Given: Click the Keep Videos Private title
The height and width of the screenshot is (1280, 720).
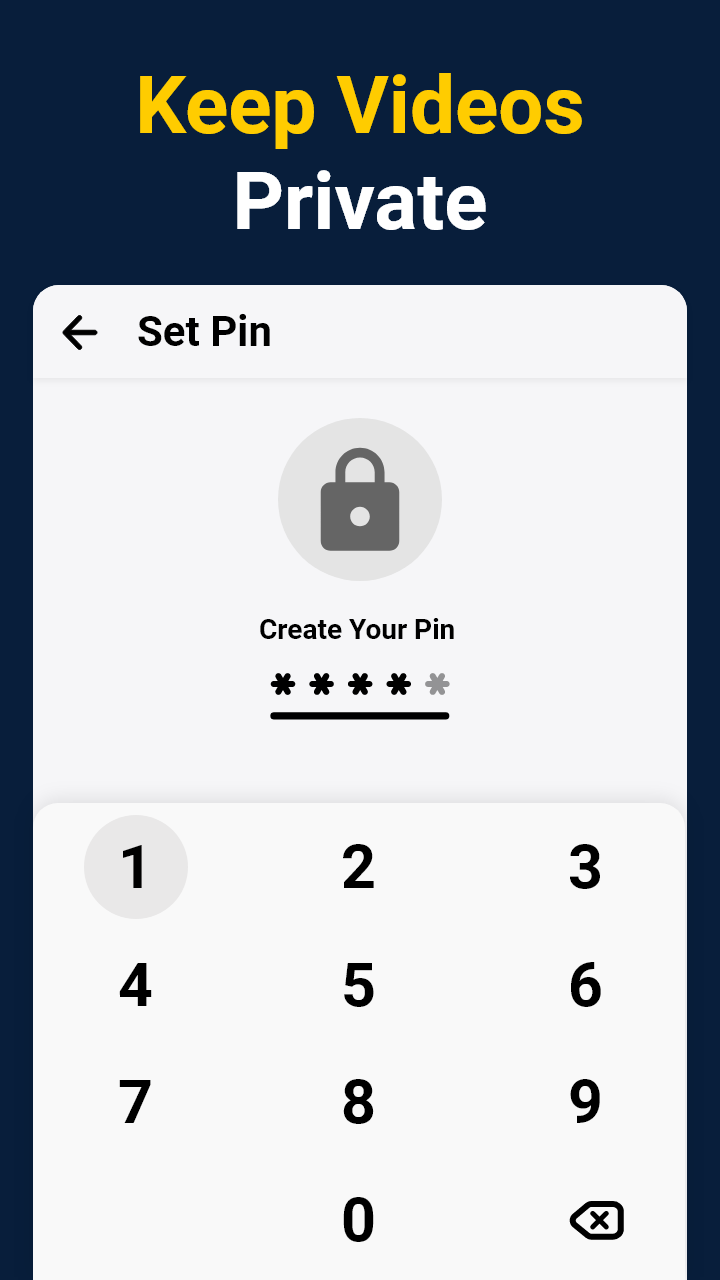Looking at the screenshot, I should (x=360, y=150).
